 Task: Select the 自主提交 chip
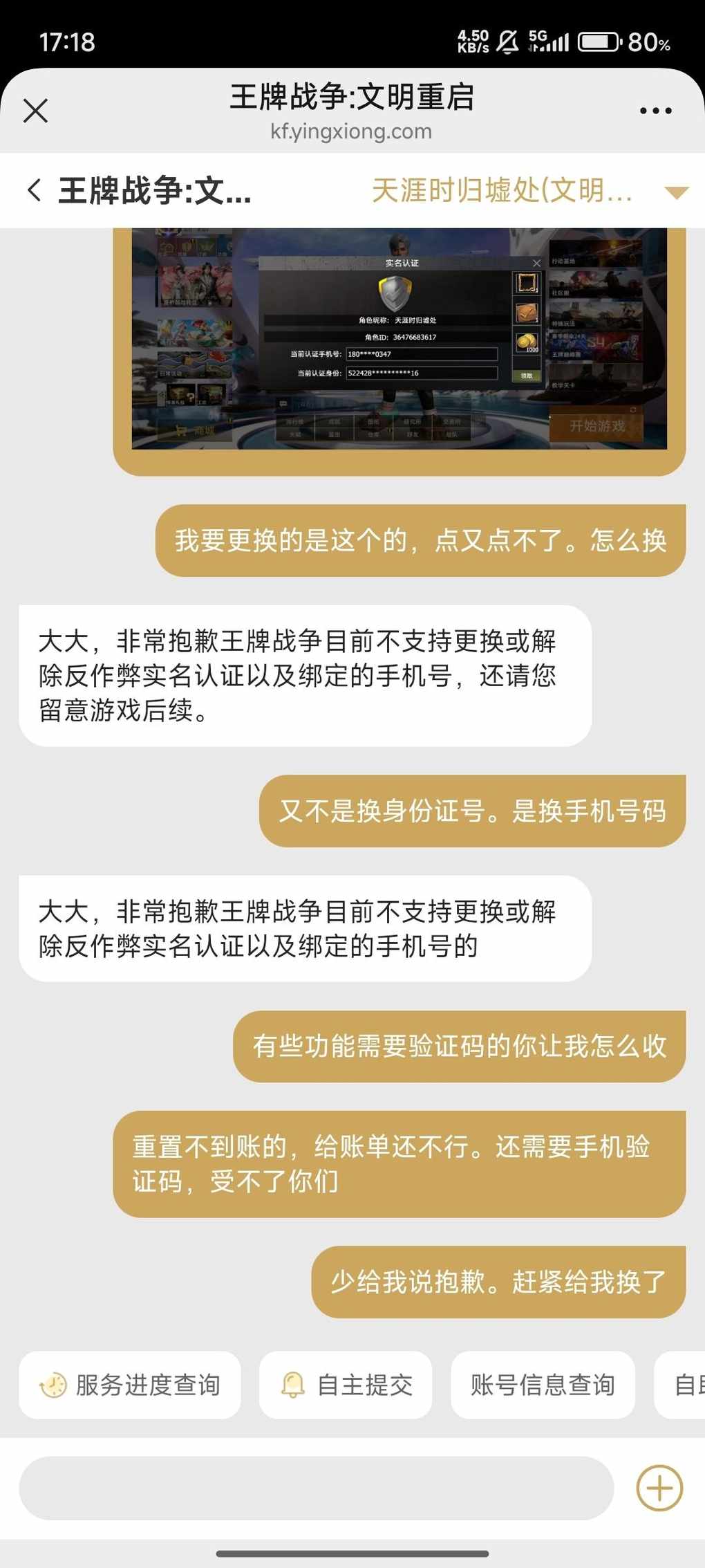pos(346,1385)
